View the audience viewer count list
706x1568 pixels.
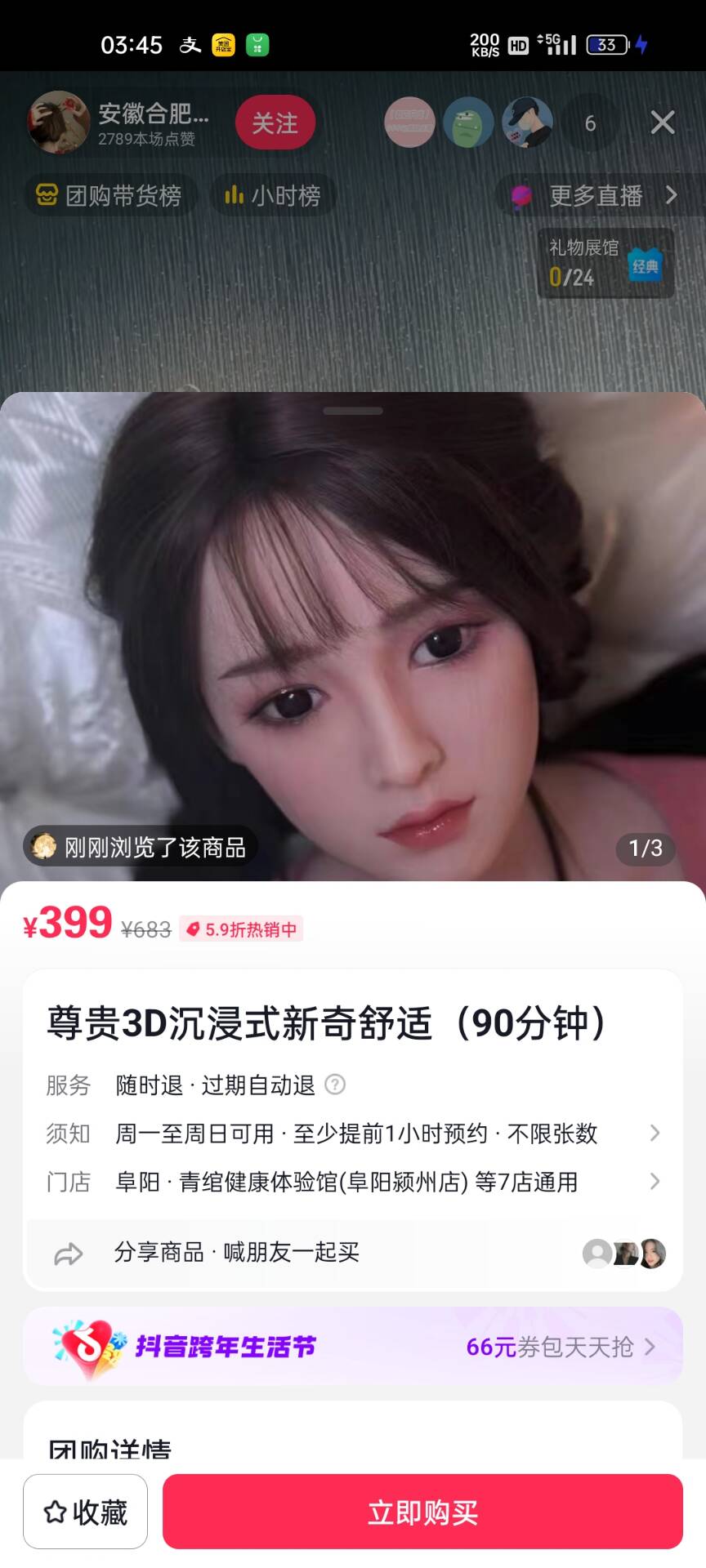(590, 123)
